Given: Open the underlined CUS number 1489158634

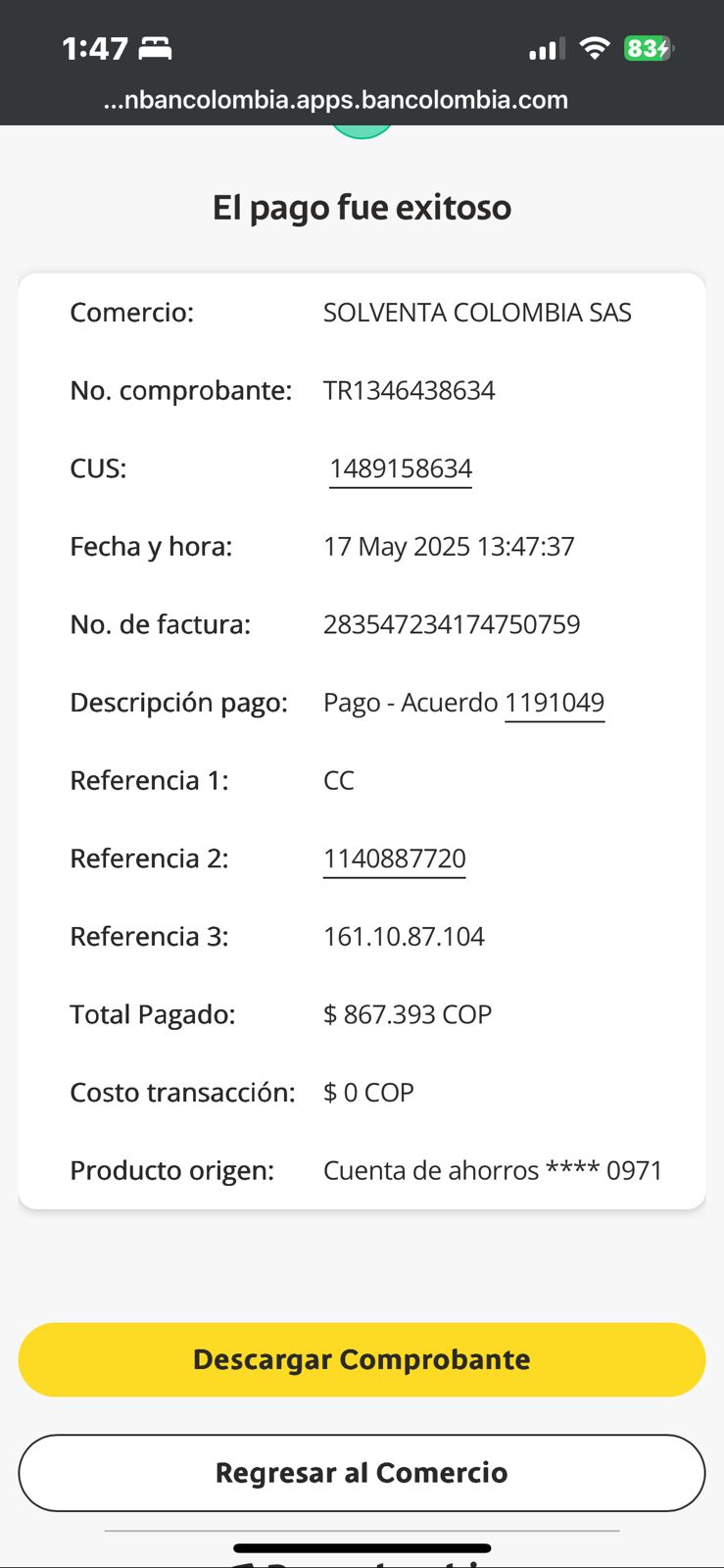Looking at the screenshot, I should 401,468.
